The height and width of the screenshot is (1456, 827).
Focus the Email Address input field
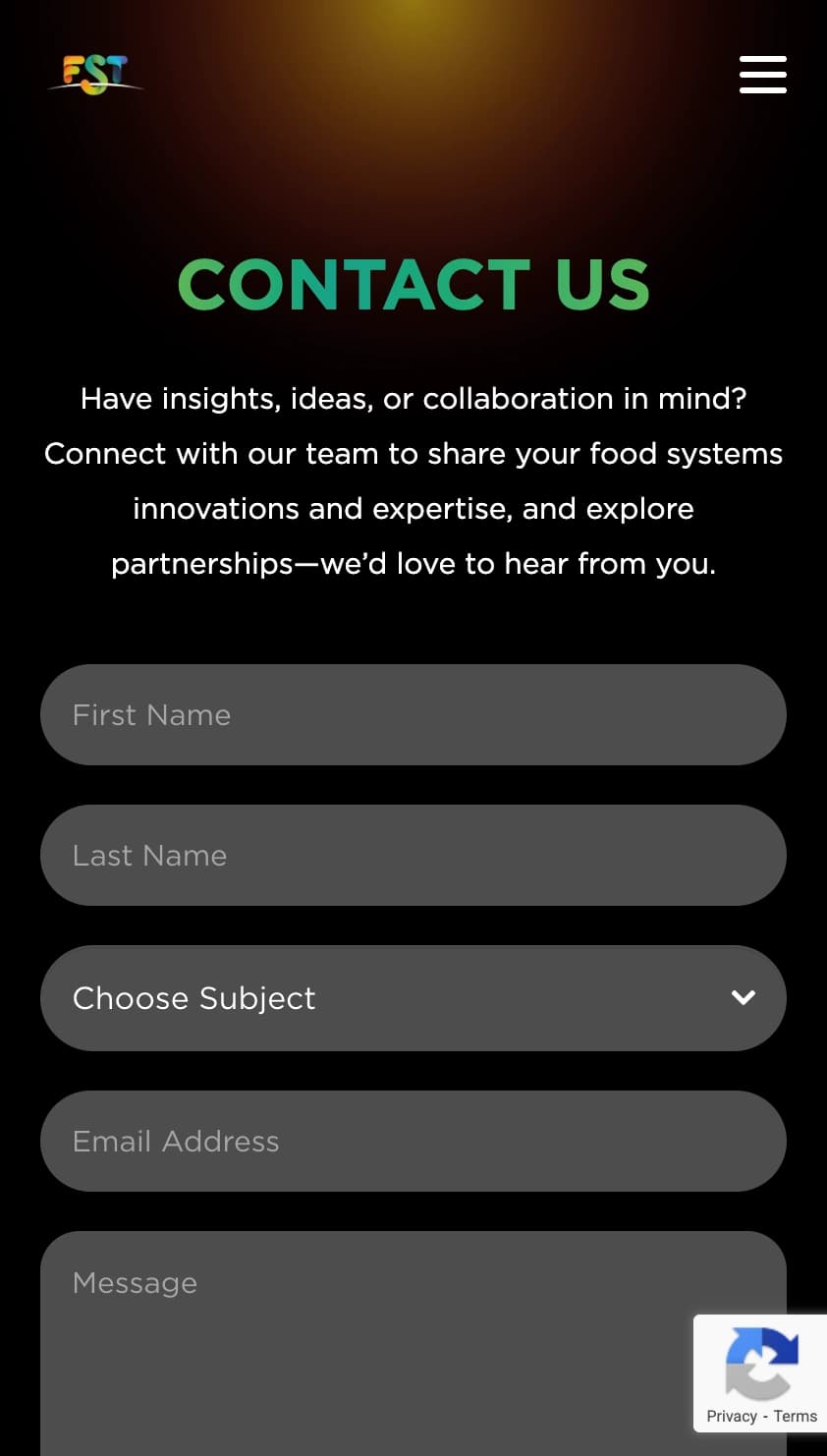coord(413,1141)
